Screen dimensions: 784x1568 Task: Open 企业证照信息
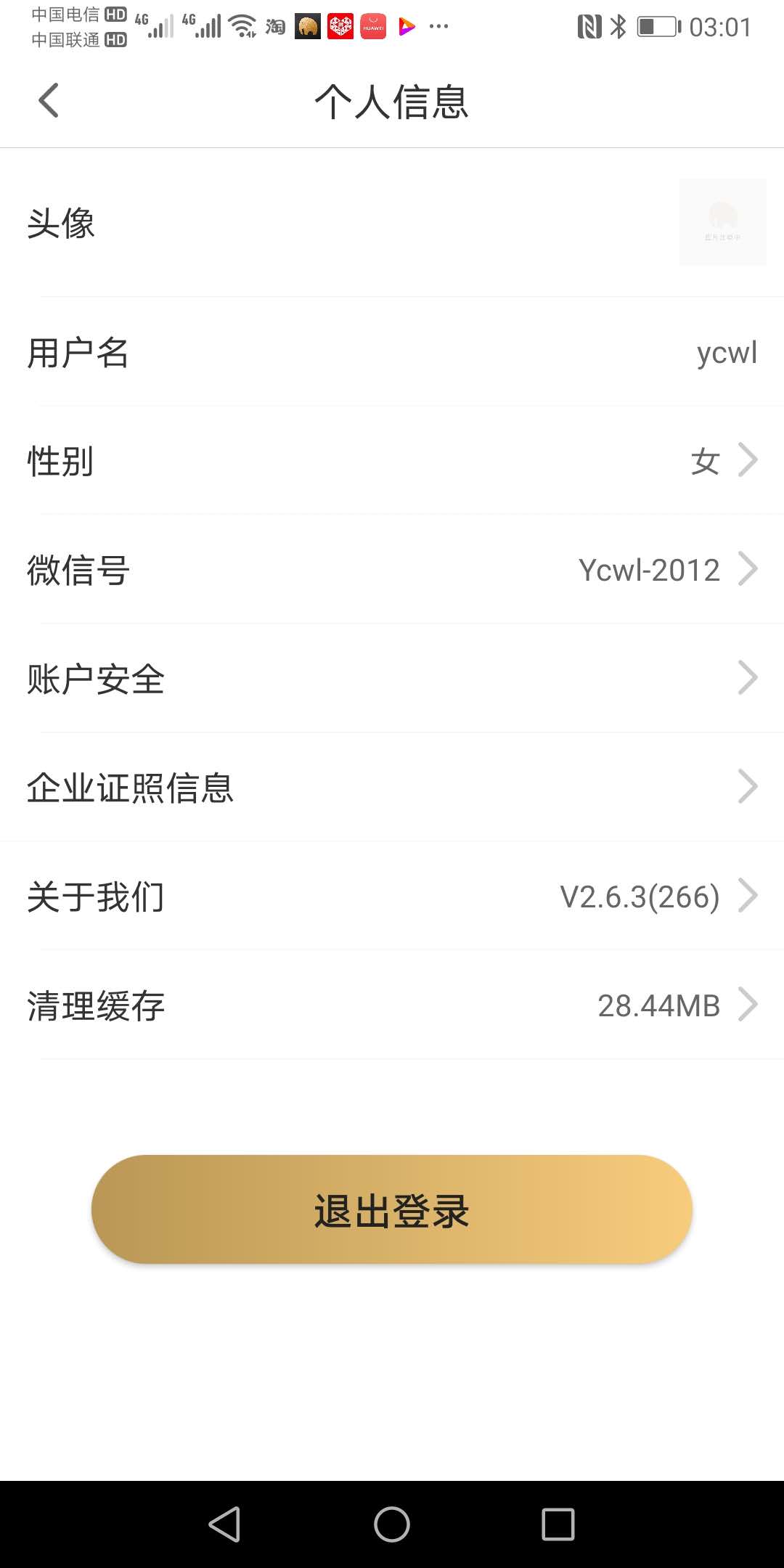(392, 788)
